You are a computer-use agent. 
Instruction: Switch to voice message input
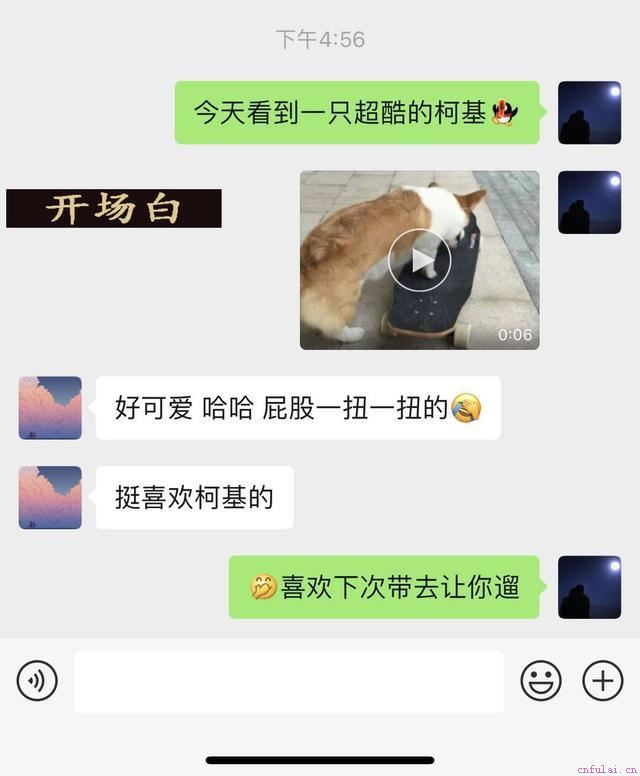click(37, 682)
